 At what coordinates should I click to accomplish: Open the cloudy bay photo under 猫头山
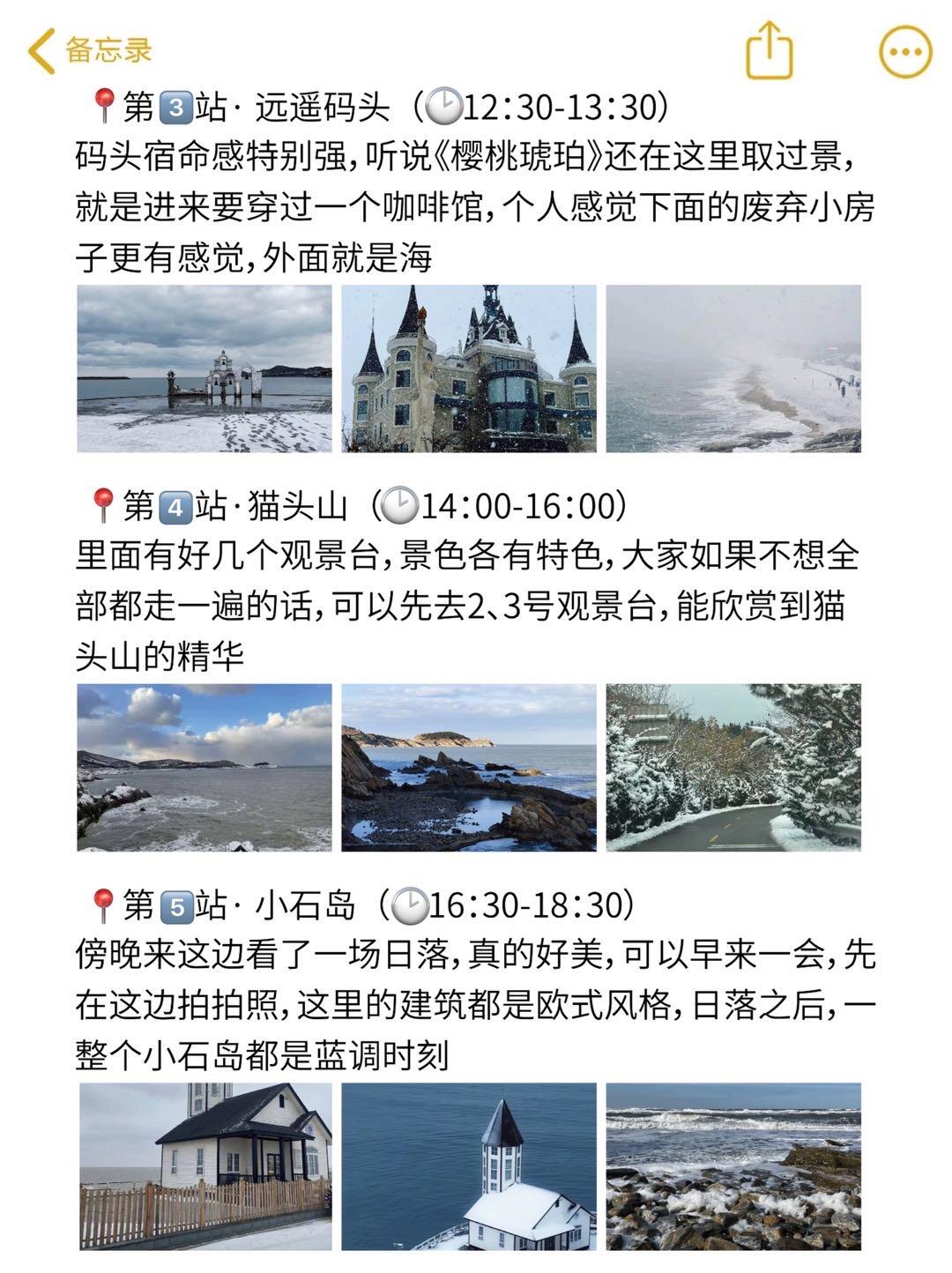[x=205, y=767]
